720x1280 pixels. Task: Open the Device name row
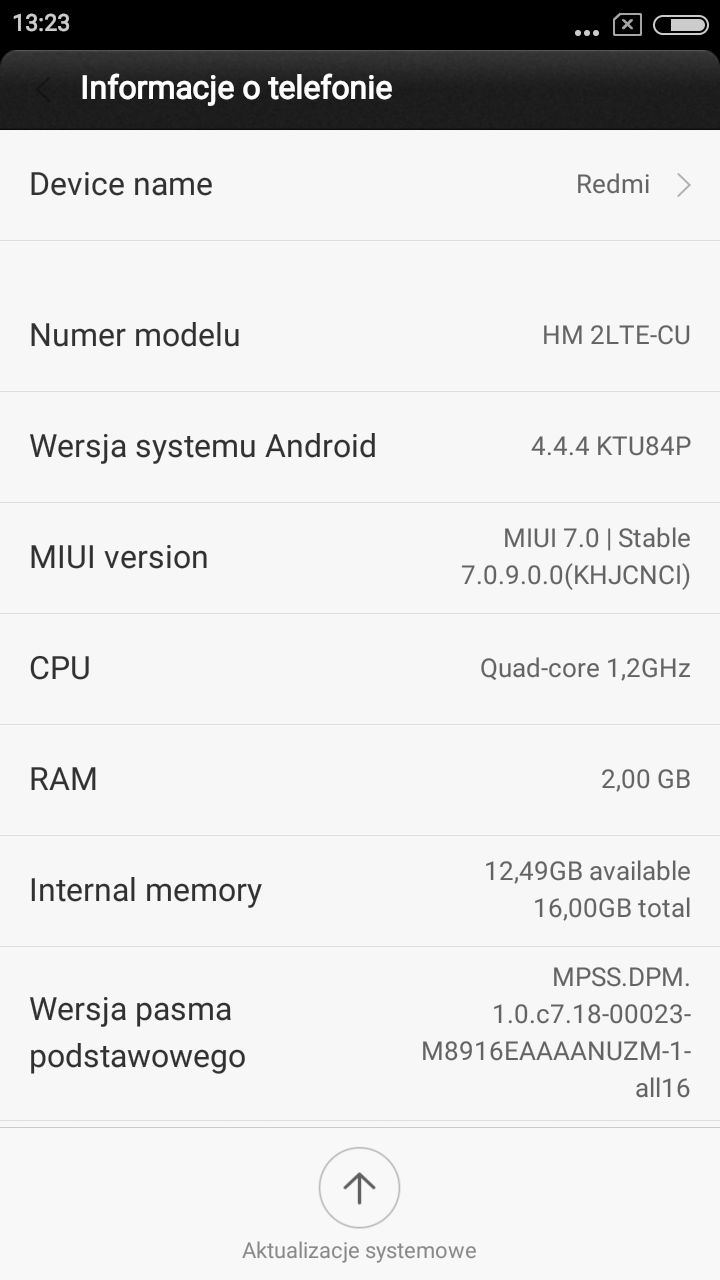tap(360, 185)
